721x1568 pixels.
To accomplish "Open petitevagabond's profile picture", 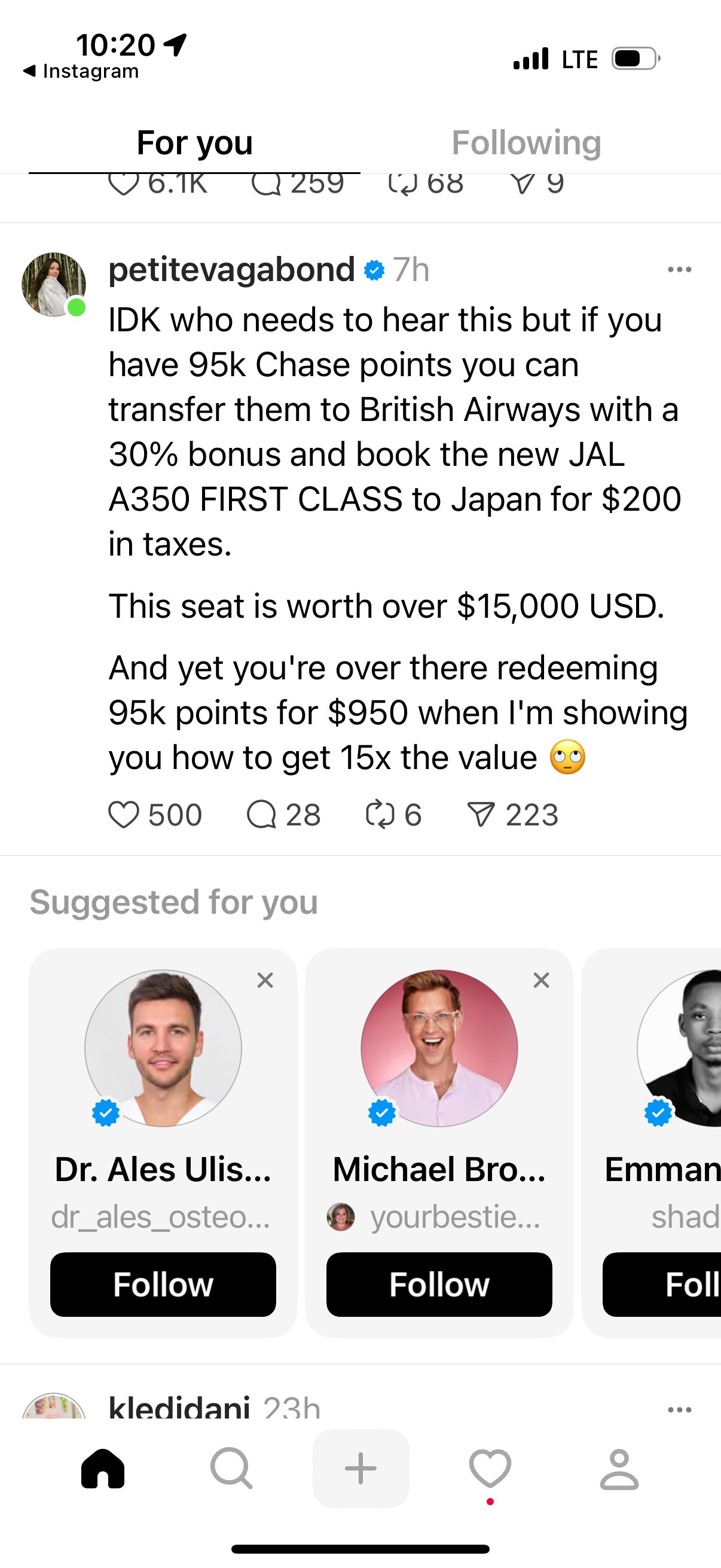I will [54, 284].
